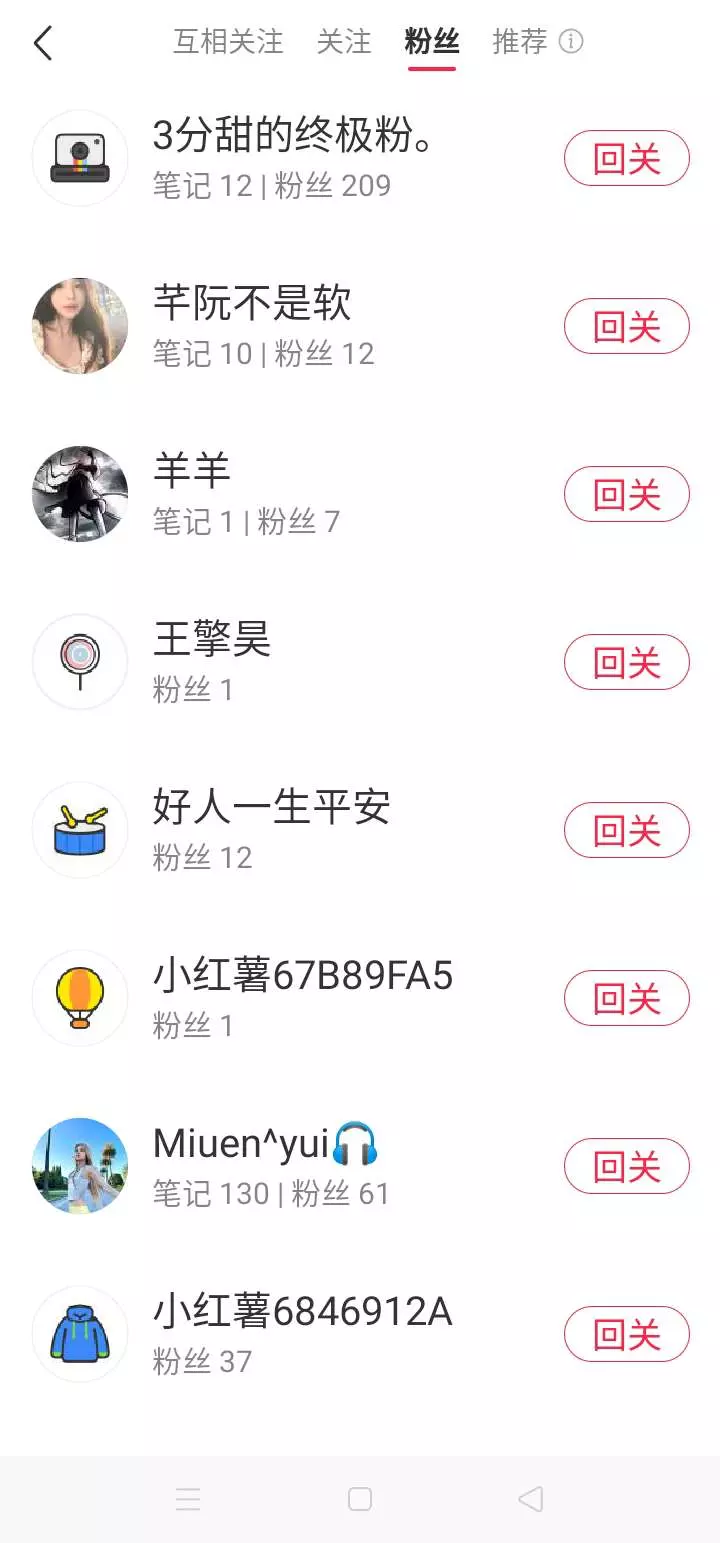Follow back Miuen^yui
The height and width of the screenshot is (1543, 720).
coord(626,1167)
